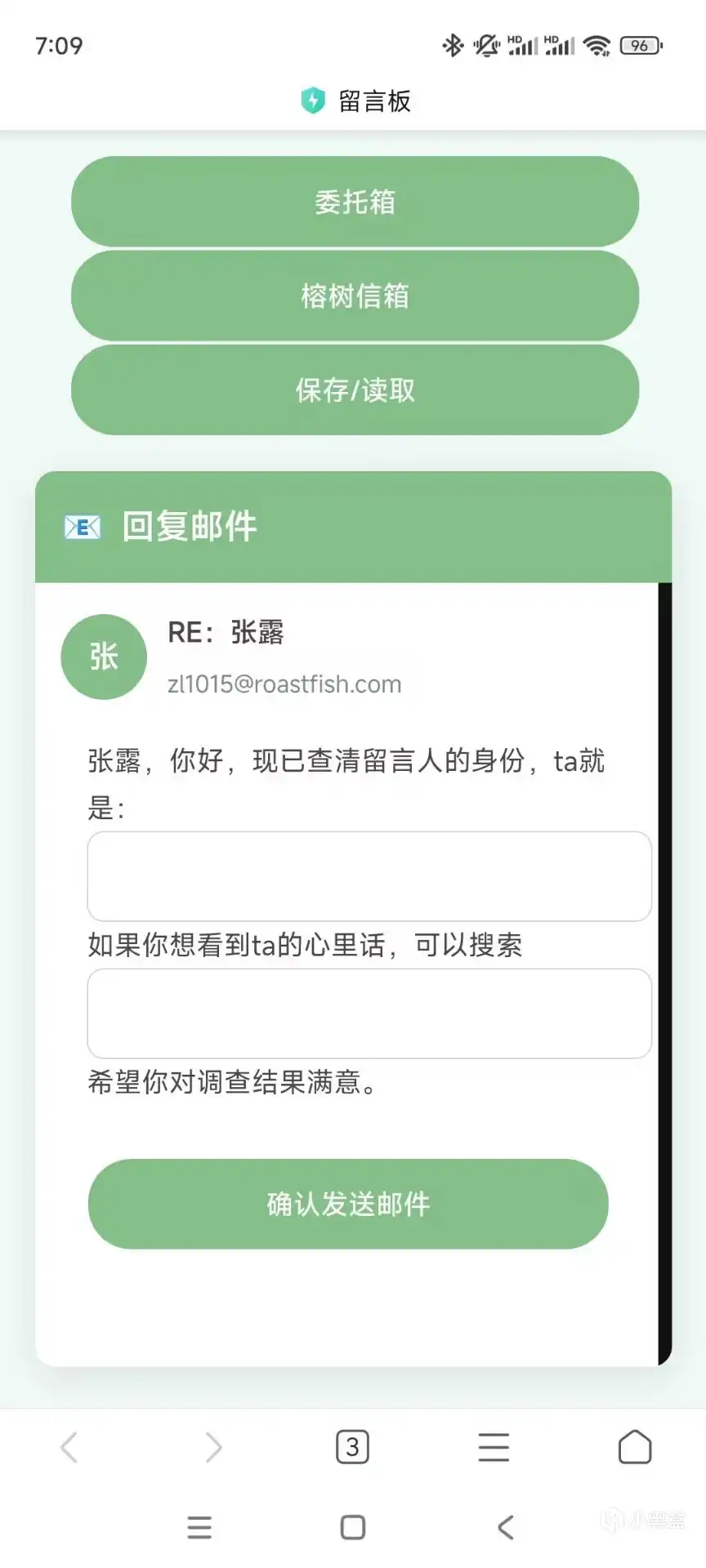The height and width of the screenshot is (1568, 706).
Task: Select the 保存/读取 button
Action: (x=355, y=390)
